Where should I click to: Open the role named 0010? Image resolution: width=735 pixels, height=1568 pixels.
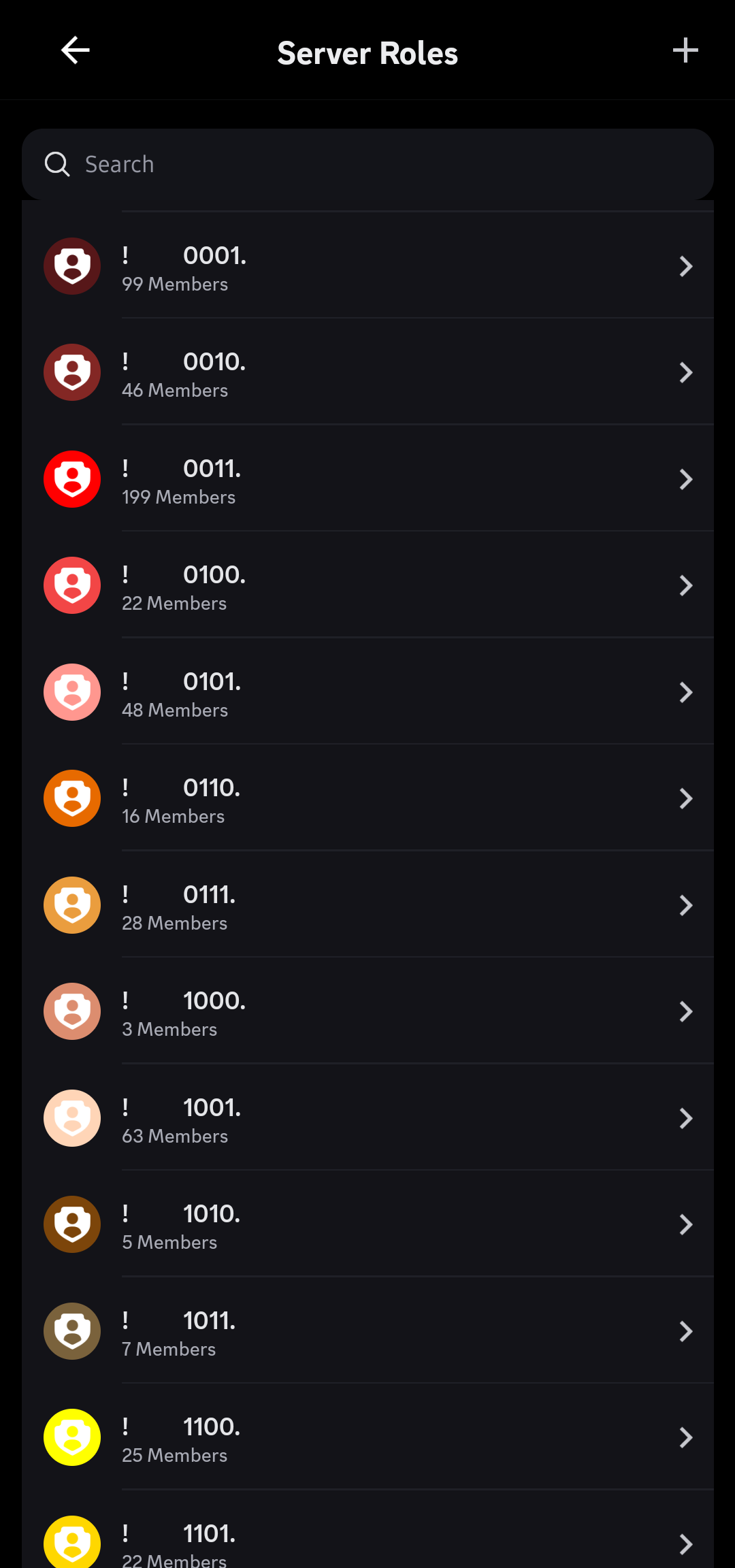pyautogui.click(x=367, y=372)
